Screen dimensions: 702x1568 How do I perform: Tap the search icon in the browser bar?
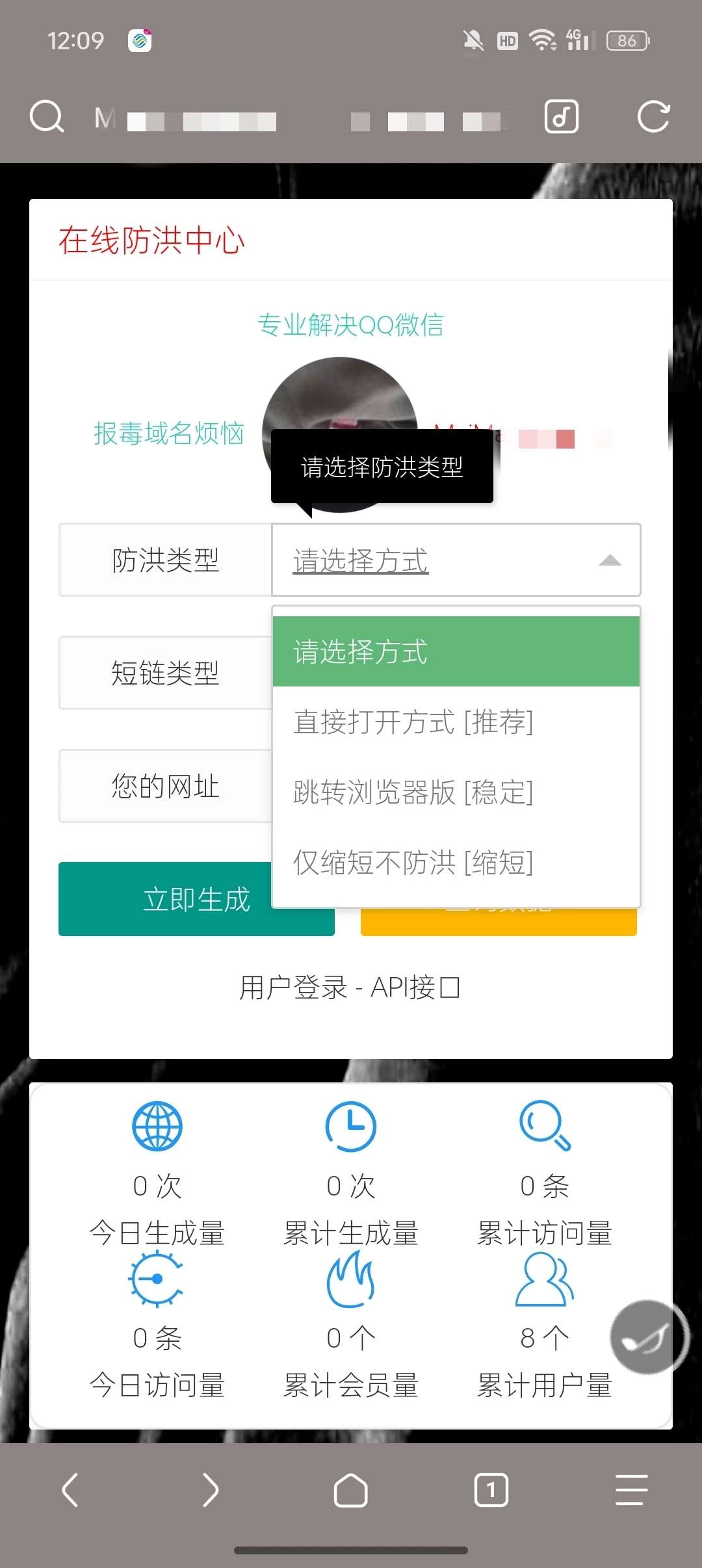coord(47,117)
